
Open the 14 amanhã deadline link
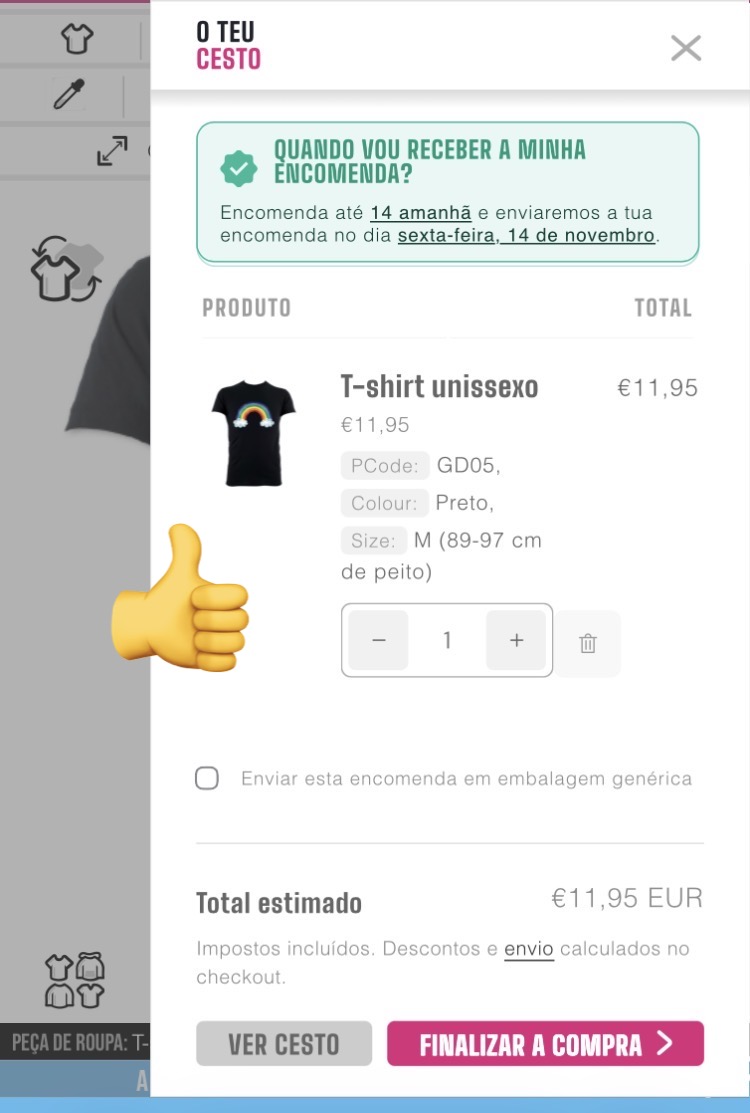tap(420, 212)
